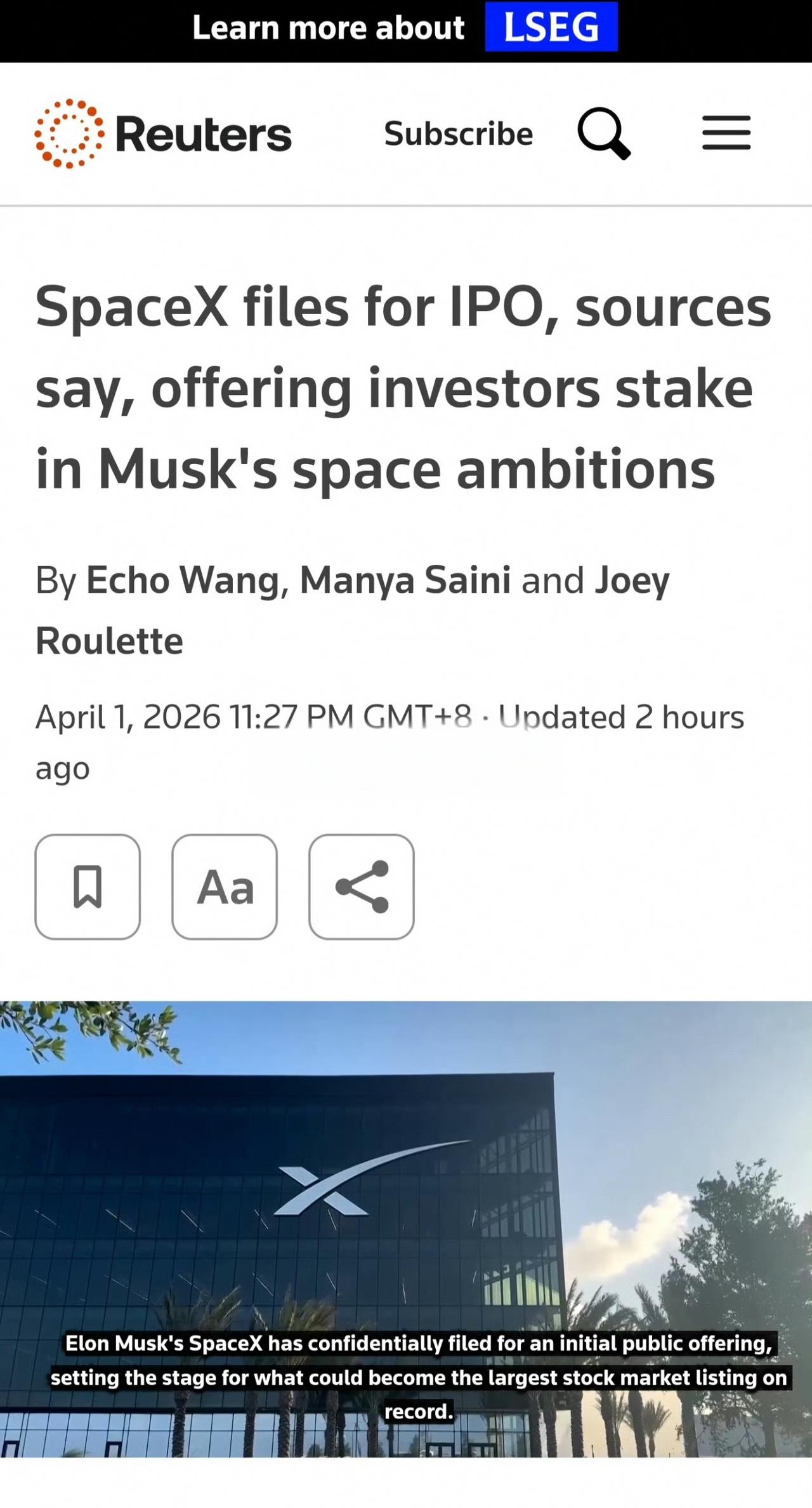812x1508 pixels.
Task: Open text size settings via Aa icon
Action: pyautogui.click(x=225, y=887)
